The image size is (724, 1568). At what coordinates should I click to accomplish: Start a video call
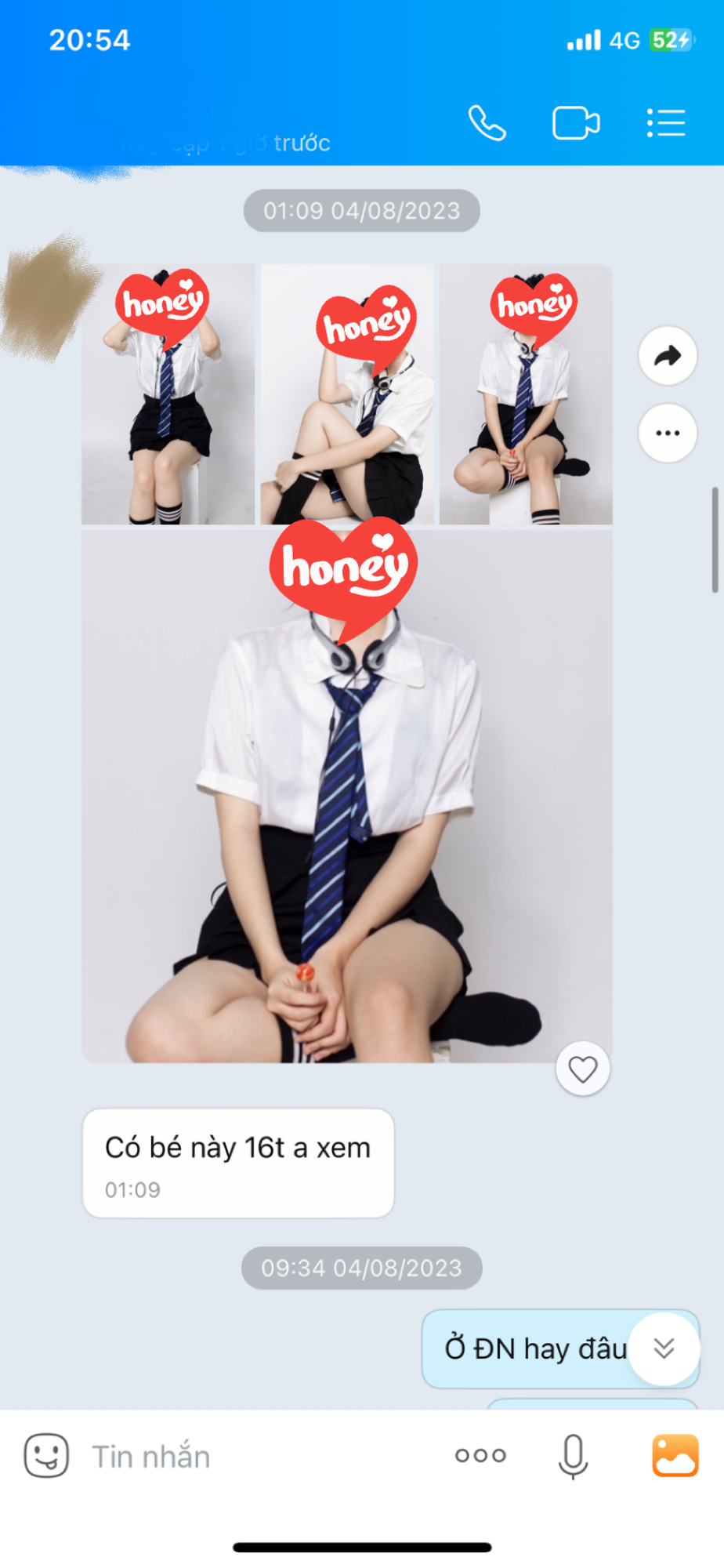point(576,123)
